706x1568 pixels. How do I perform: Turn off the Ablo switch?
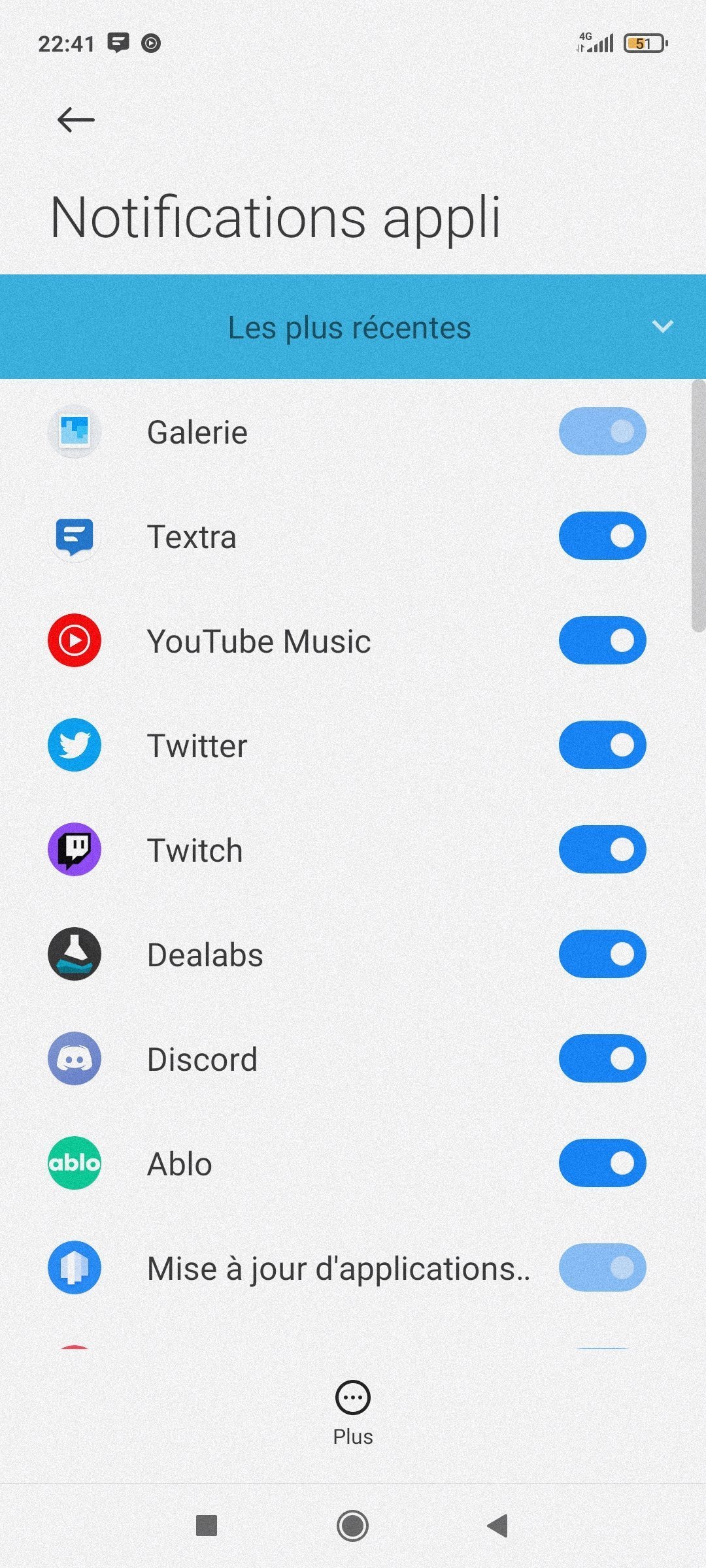[602, 1163]
